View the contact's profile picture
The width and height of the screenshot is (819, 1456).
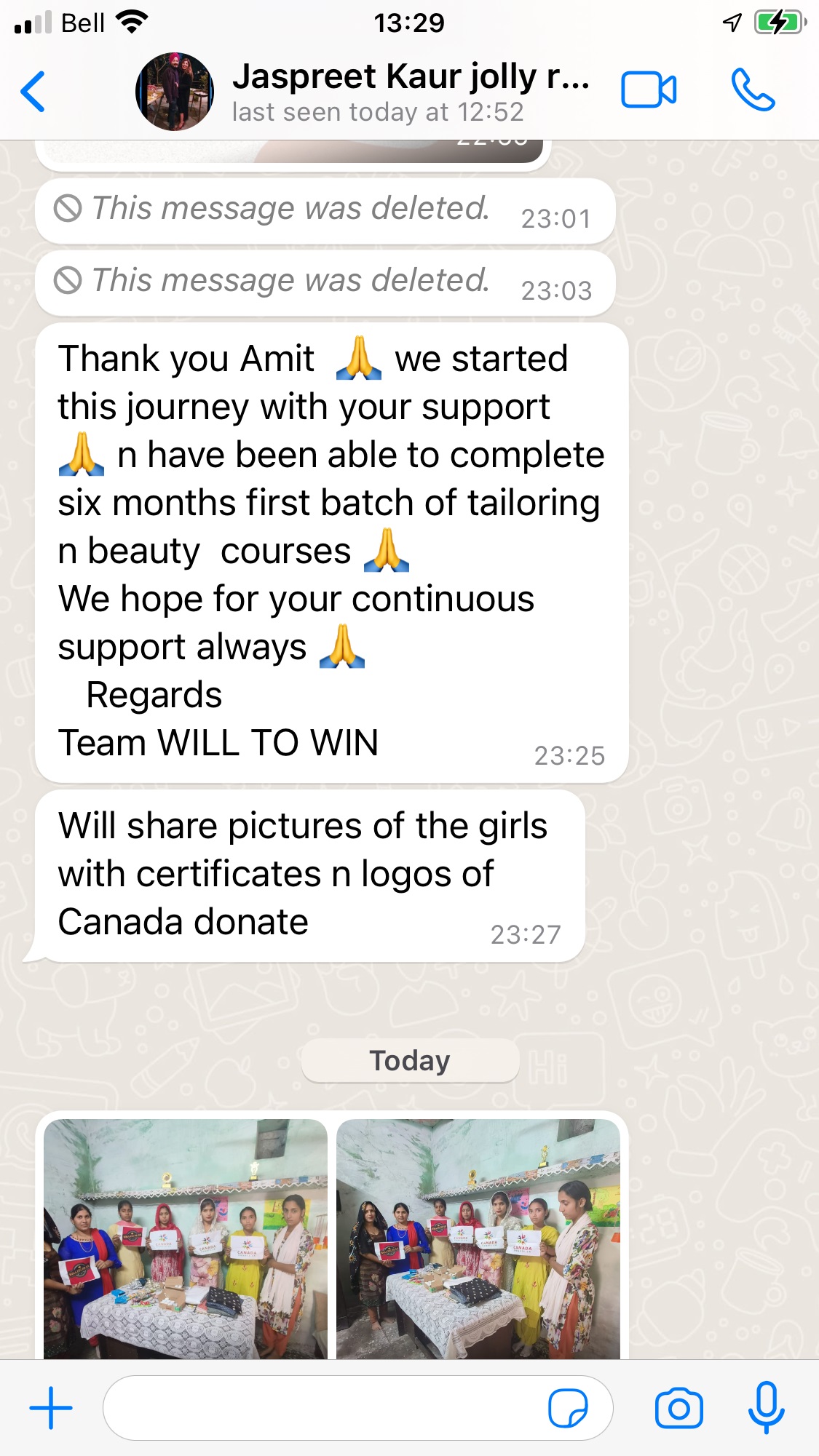175,92
